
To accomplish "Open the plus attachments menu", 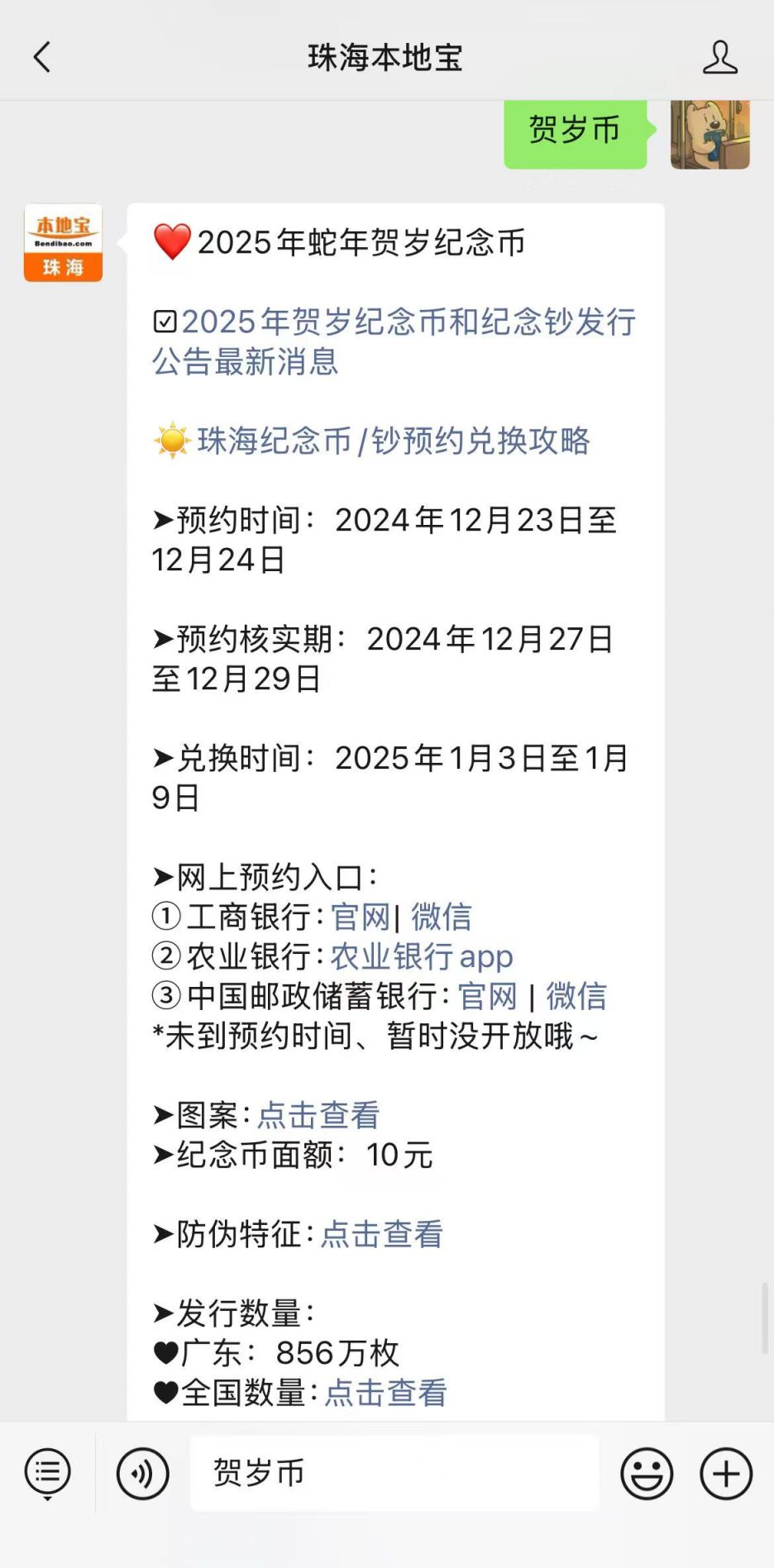I will 726,1473.
